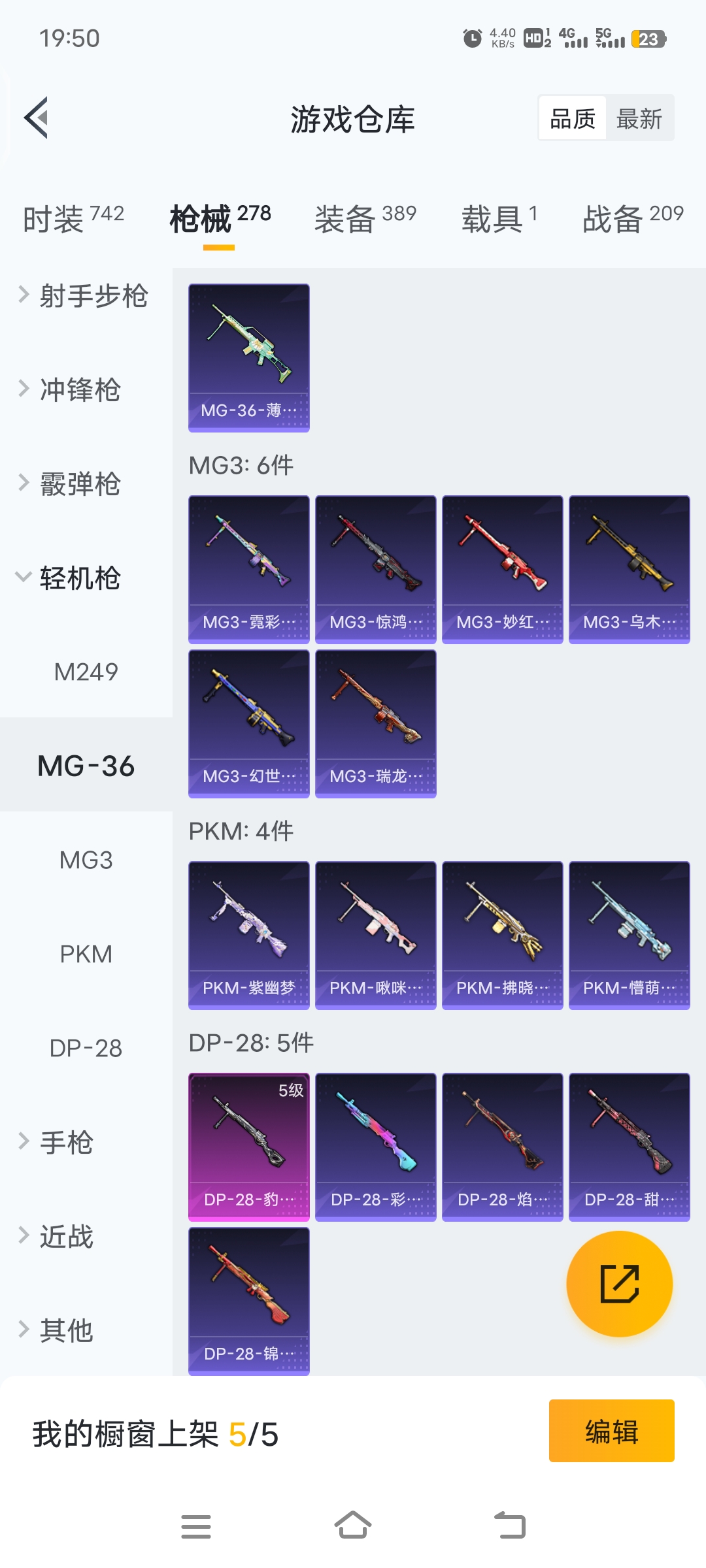Open the 载具 tab
This screenshot has width=706, height=1568.
(x=499, y=218)
